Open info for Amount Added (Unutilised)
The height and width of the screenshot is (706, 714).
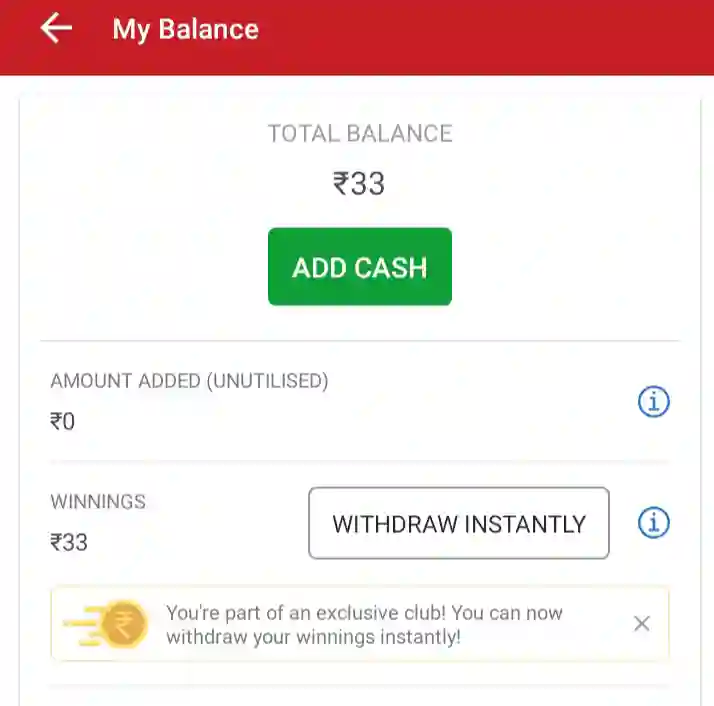[653, 402]
